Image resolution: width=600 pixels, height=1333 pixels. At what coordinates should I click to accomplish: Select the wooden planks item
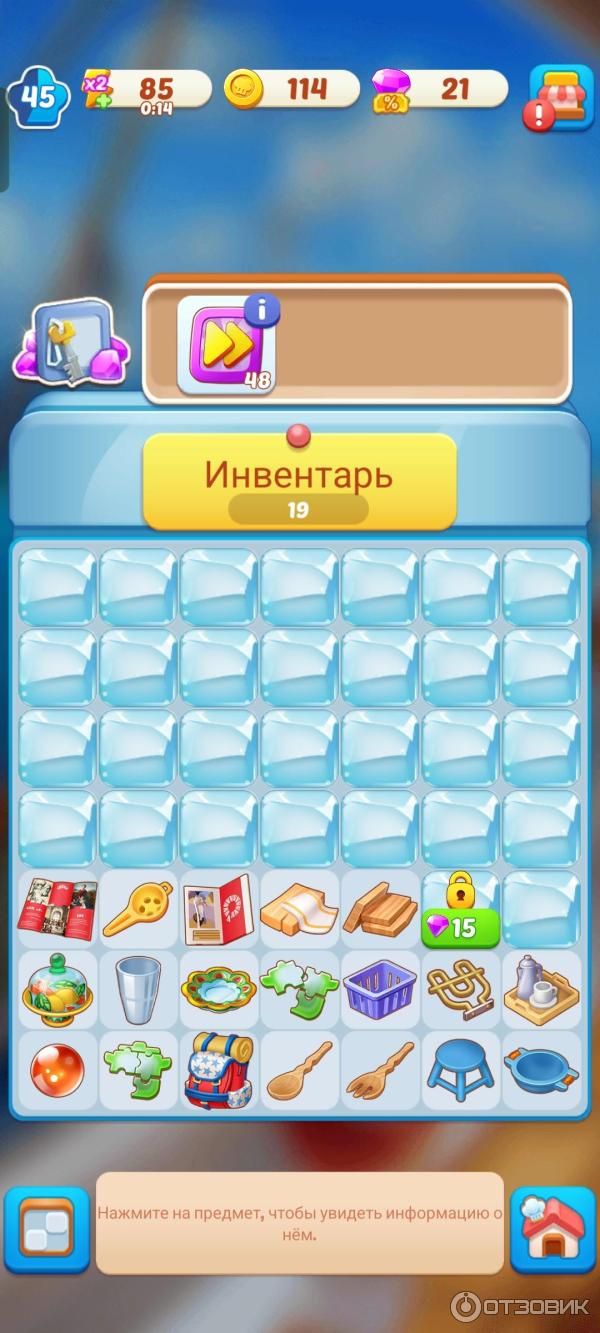(x=380, y=908)
